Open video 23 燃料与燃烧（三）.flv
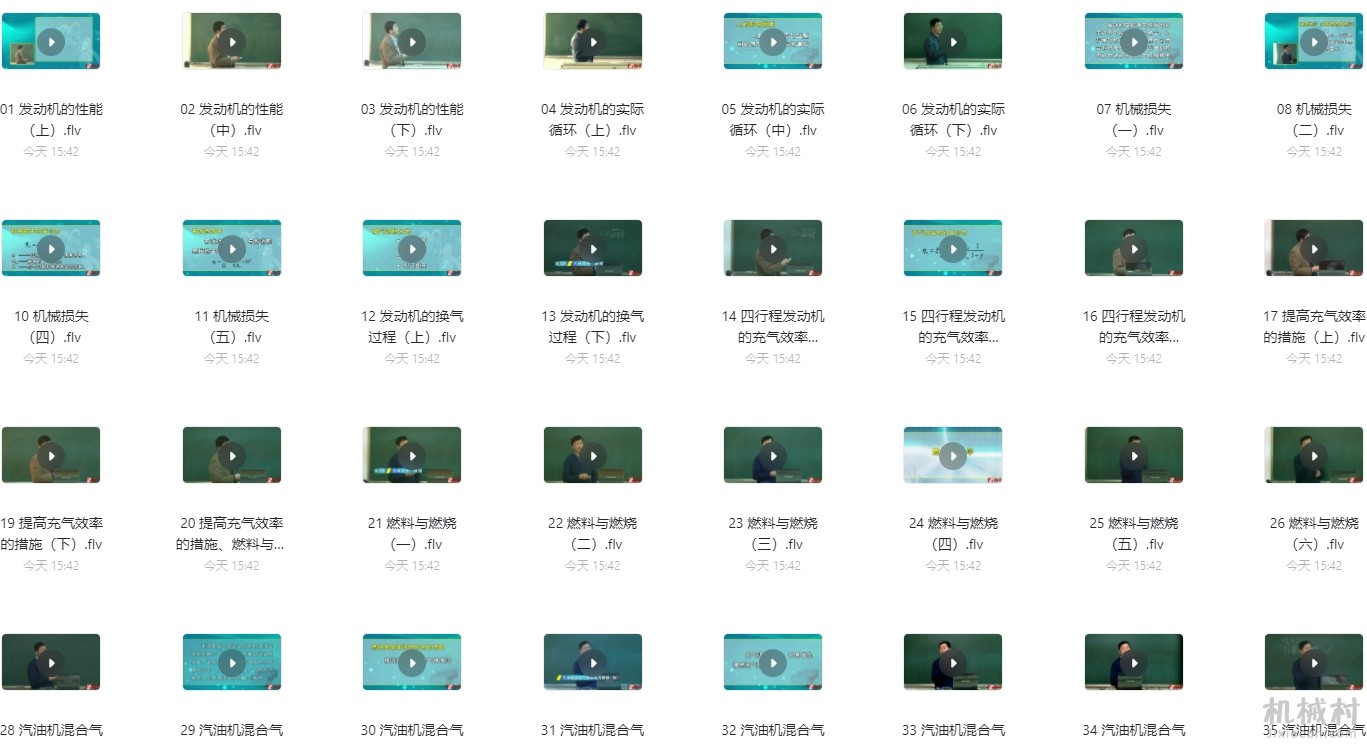 773,455
